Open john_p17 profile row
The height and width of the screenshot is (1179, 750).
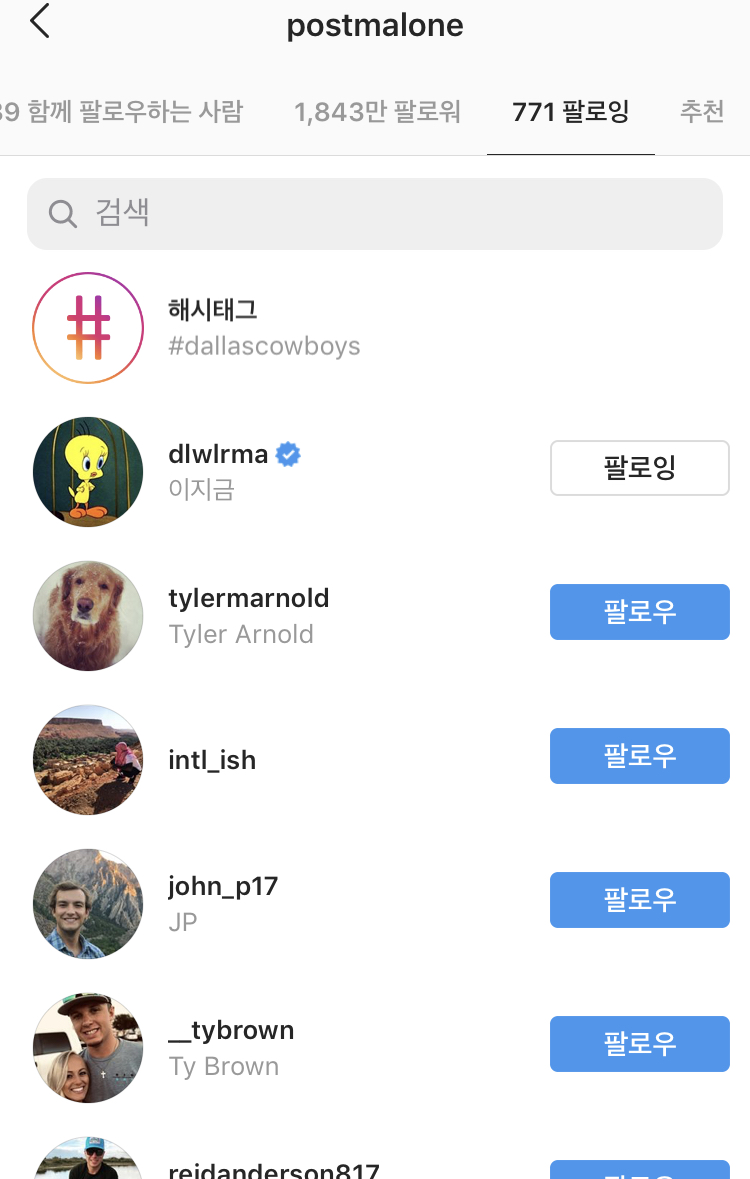click(x=222, y=903)
